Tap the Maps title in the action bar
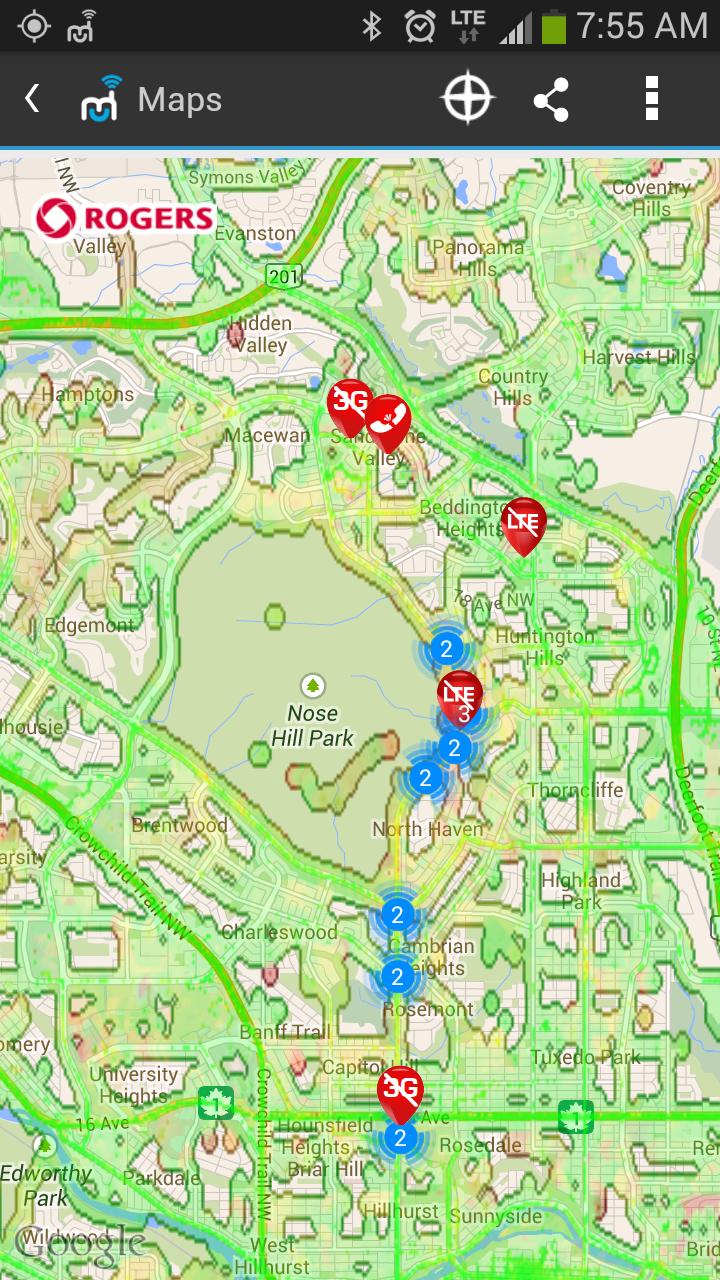Viewport: 720px width, 1280px height. tap(182, 99)
